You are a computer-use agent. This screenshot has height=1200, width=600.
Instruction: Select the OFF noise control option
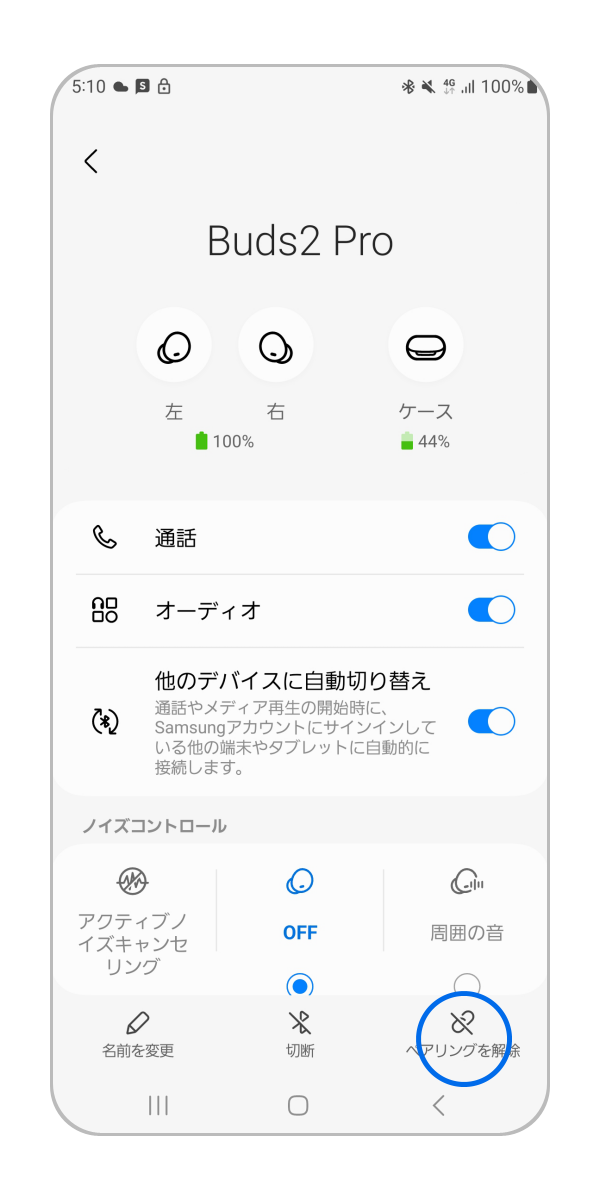[x=299, y=908]
